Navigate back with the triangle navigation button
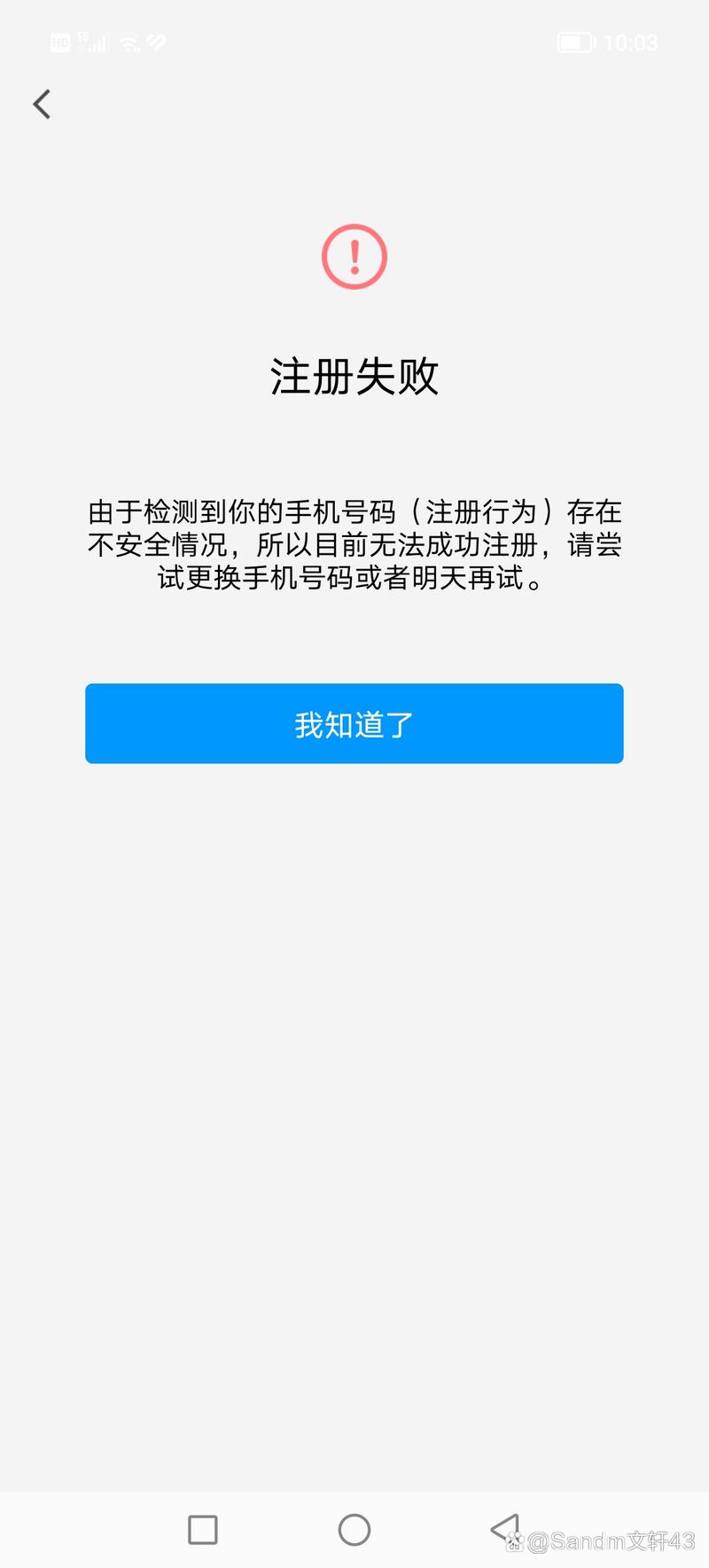The width and height of the screenshot is (709, 1568). point(503,1528)
